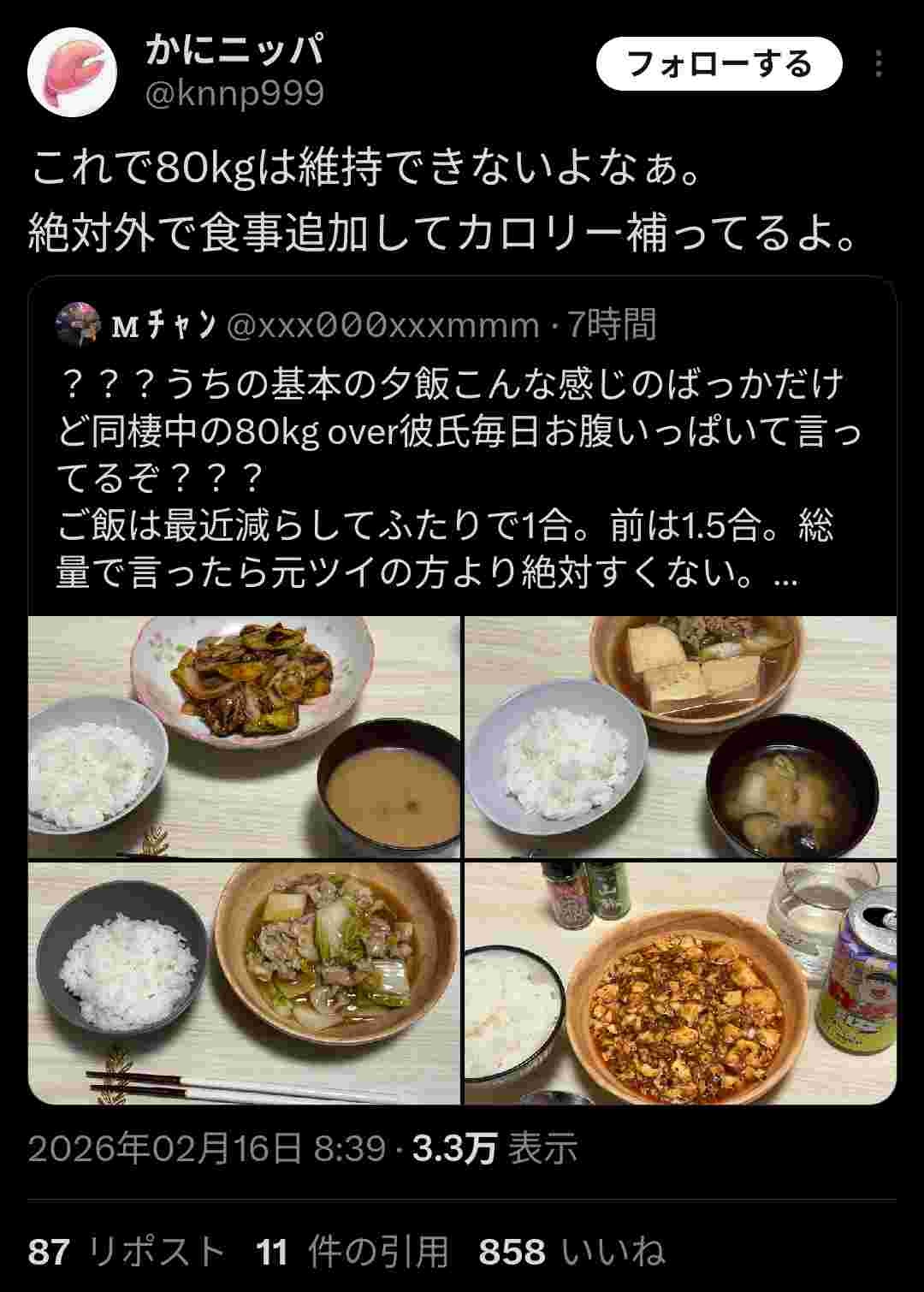The width and height of the screenshot is (924, 1292).
Task: Show the 11 件の引用 list
Action: click(x=352, y=1252)
